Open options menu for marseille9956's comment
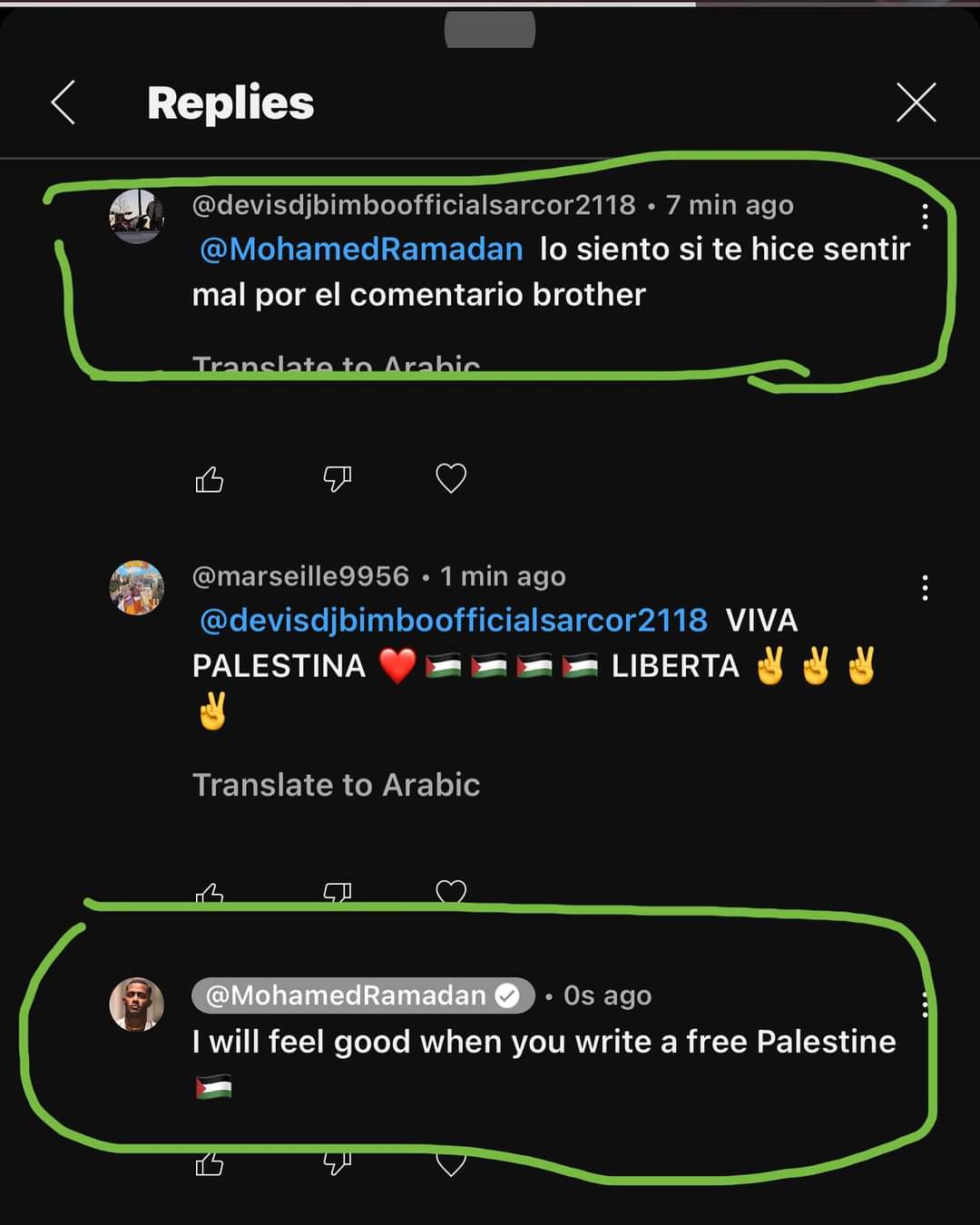 [x=925, y=588]
